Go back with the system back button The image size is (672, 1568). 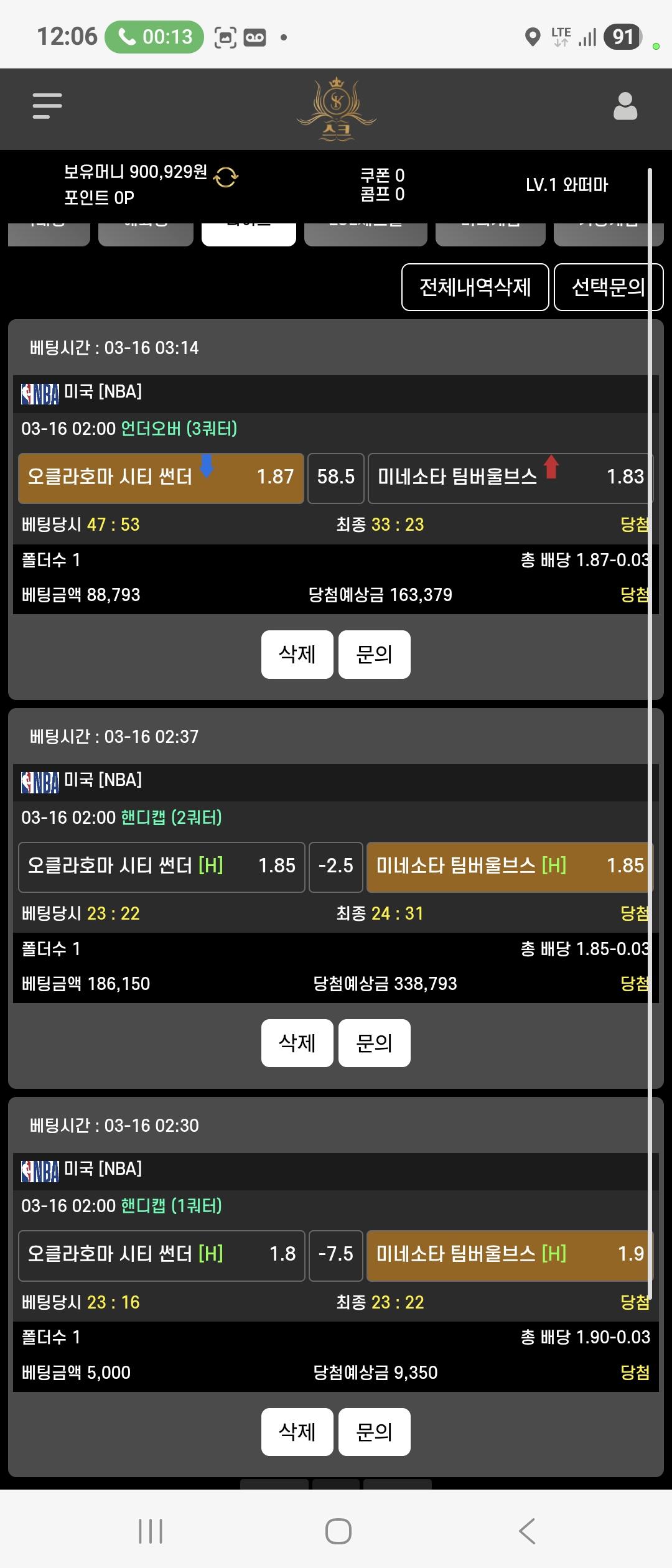pos(526,1531)
